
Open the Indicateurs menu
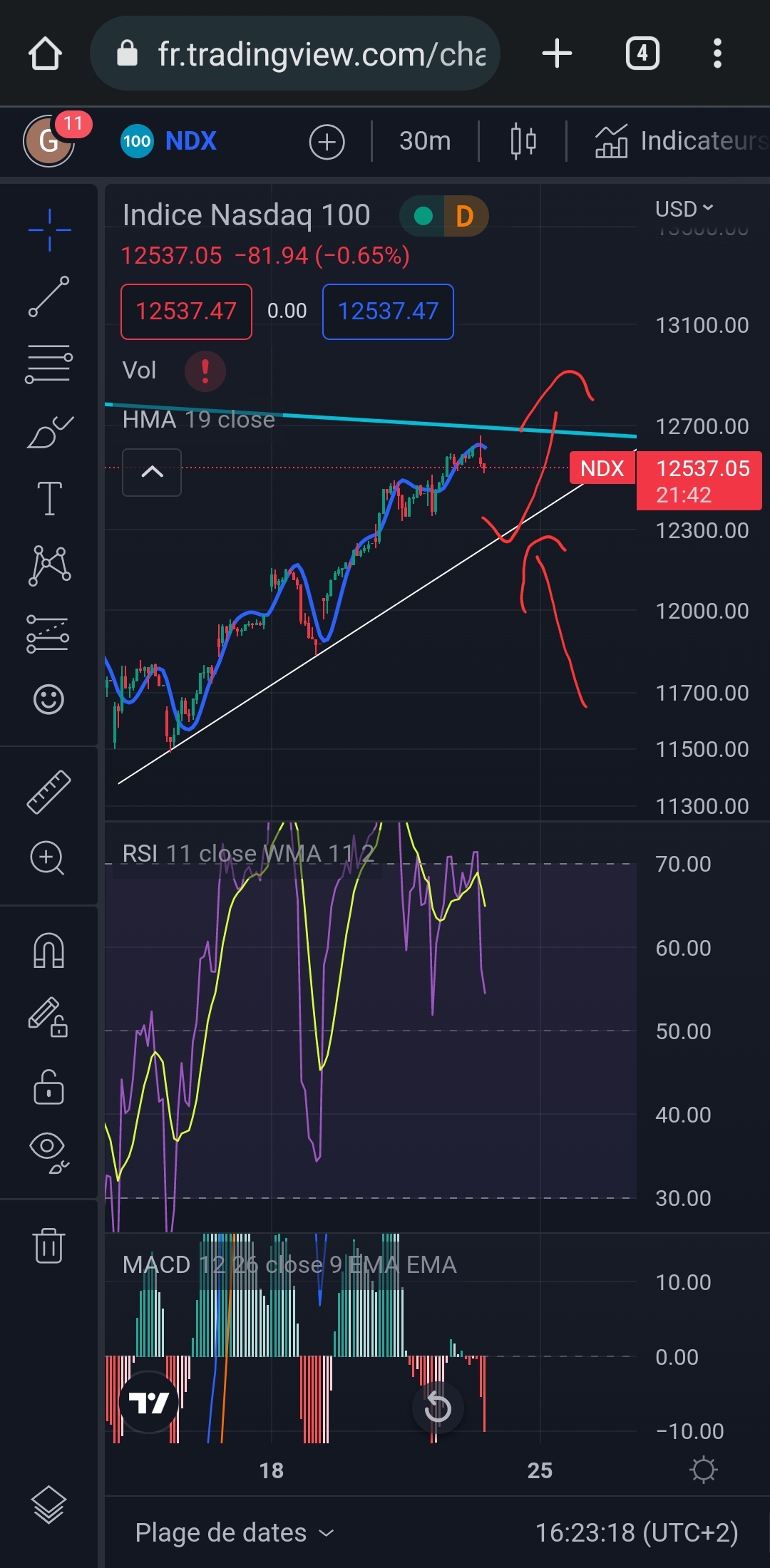tap(681, 141)
